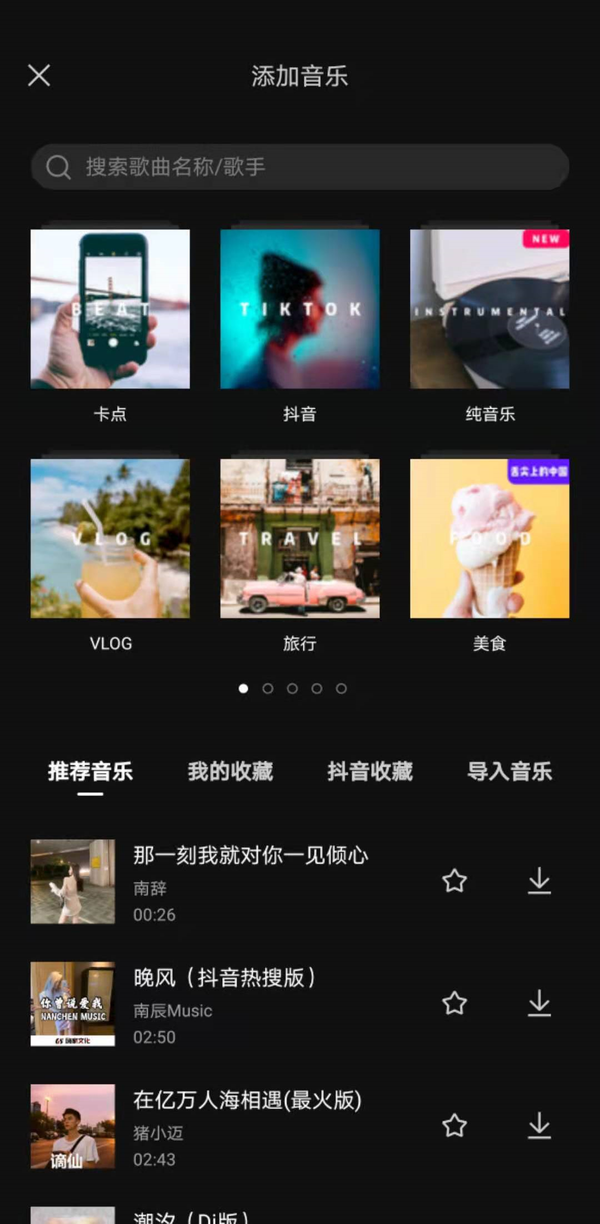Screen dimensions: 600x1224
Task: Open the 旅行 music category
Action: click(300, 539)
